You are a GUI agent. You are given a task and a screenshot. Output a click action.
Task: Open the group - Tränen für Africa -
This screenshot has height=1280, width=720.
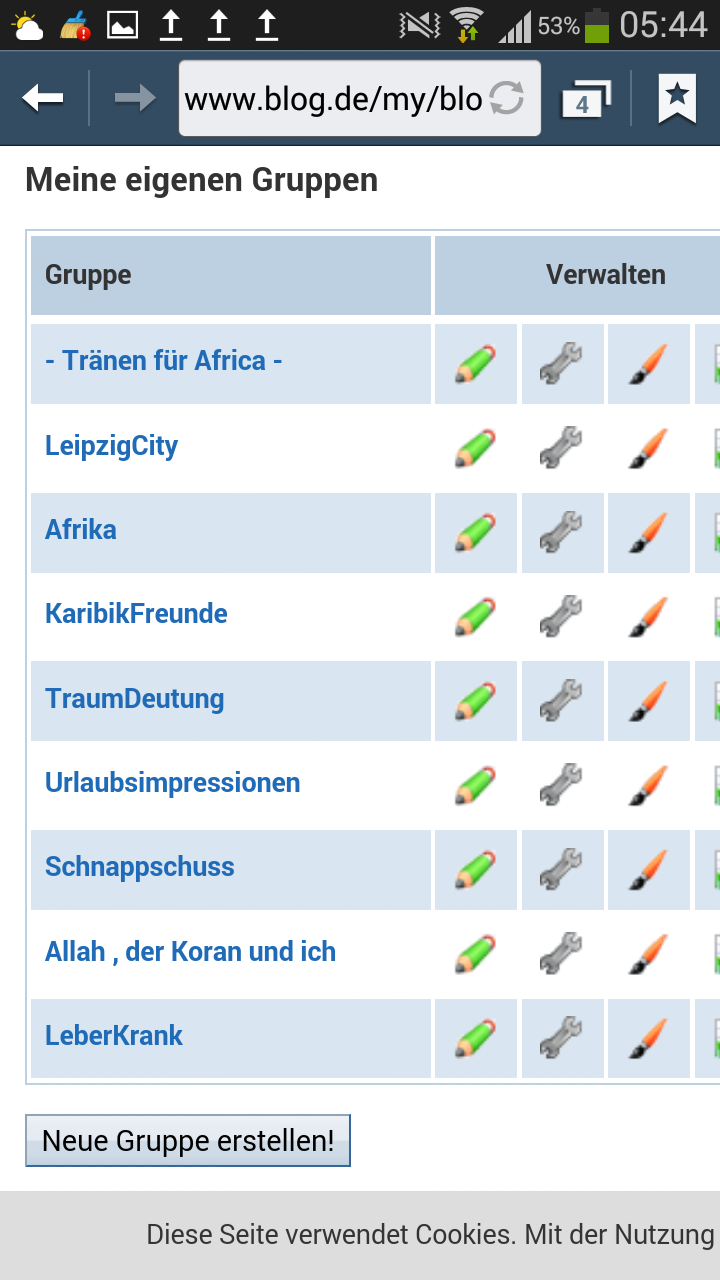pos(164,361)
